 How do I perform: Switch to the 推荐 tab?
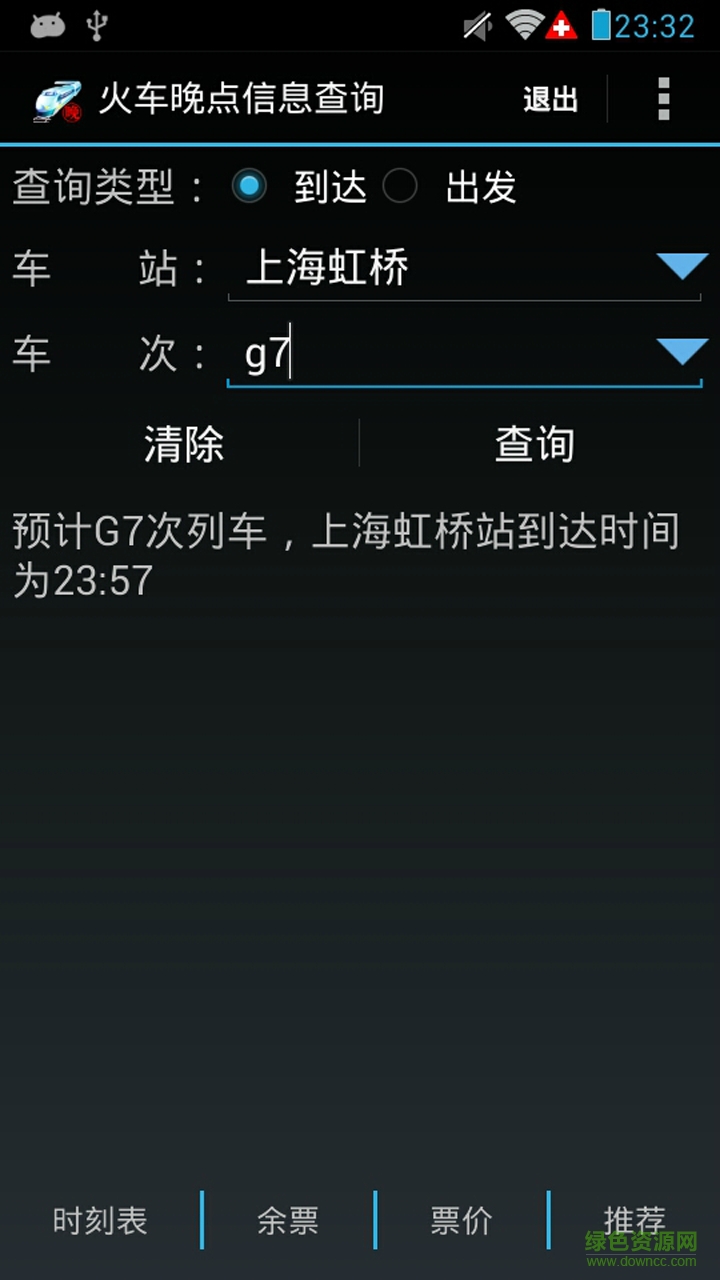[x=634, y=1220]
